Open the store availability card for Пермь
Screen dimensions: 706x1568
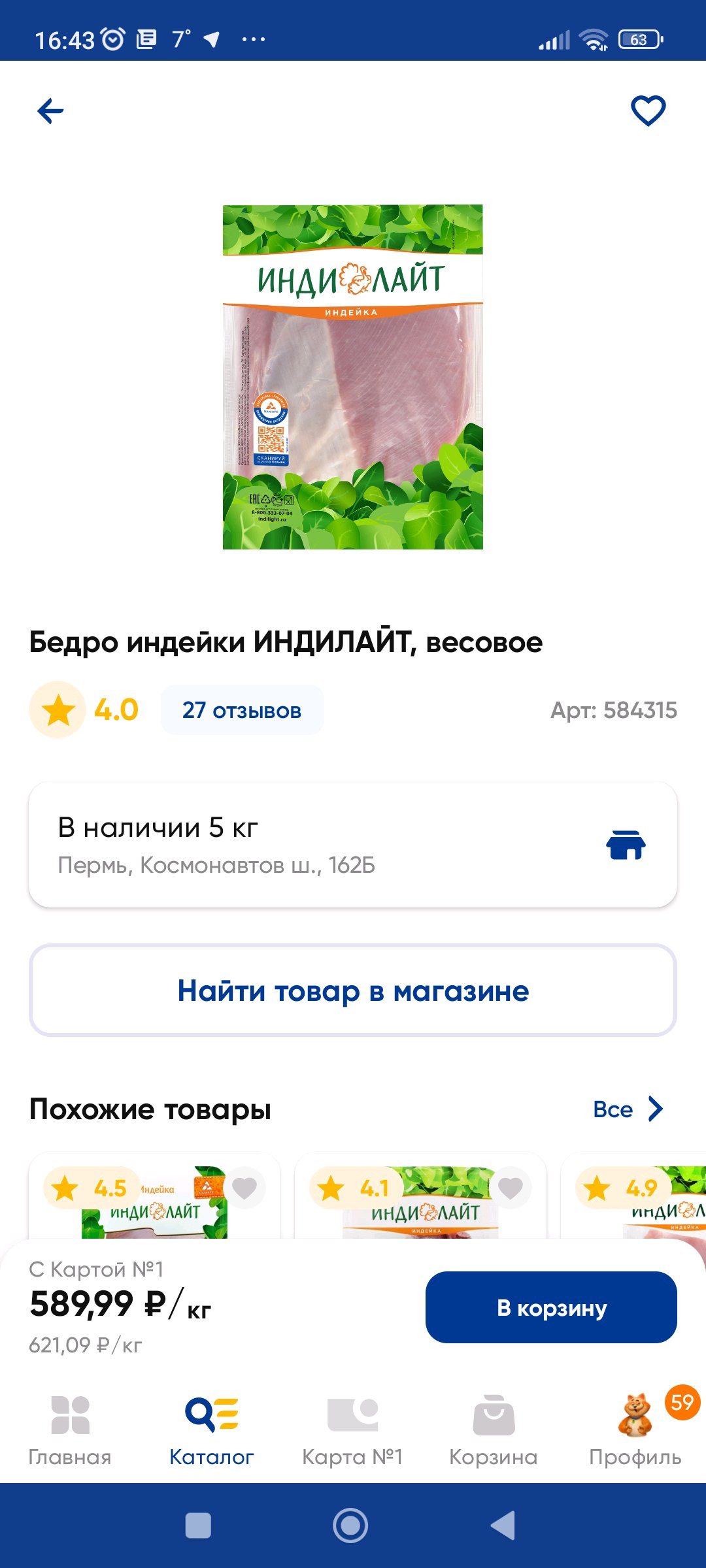[353, 845]
